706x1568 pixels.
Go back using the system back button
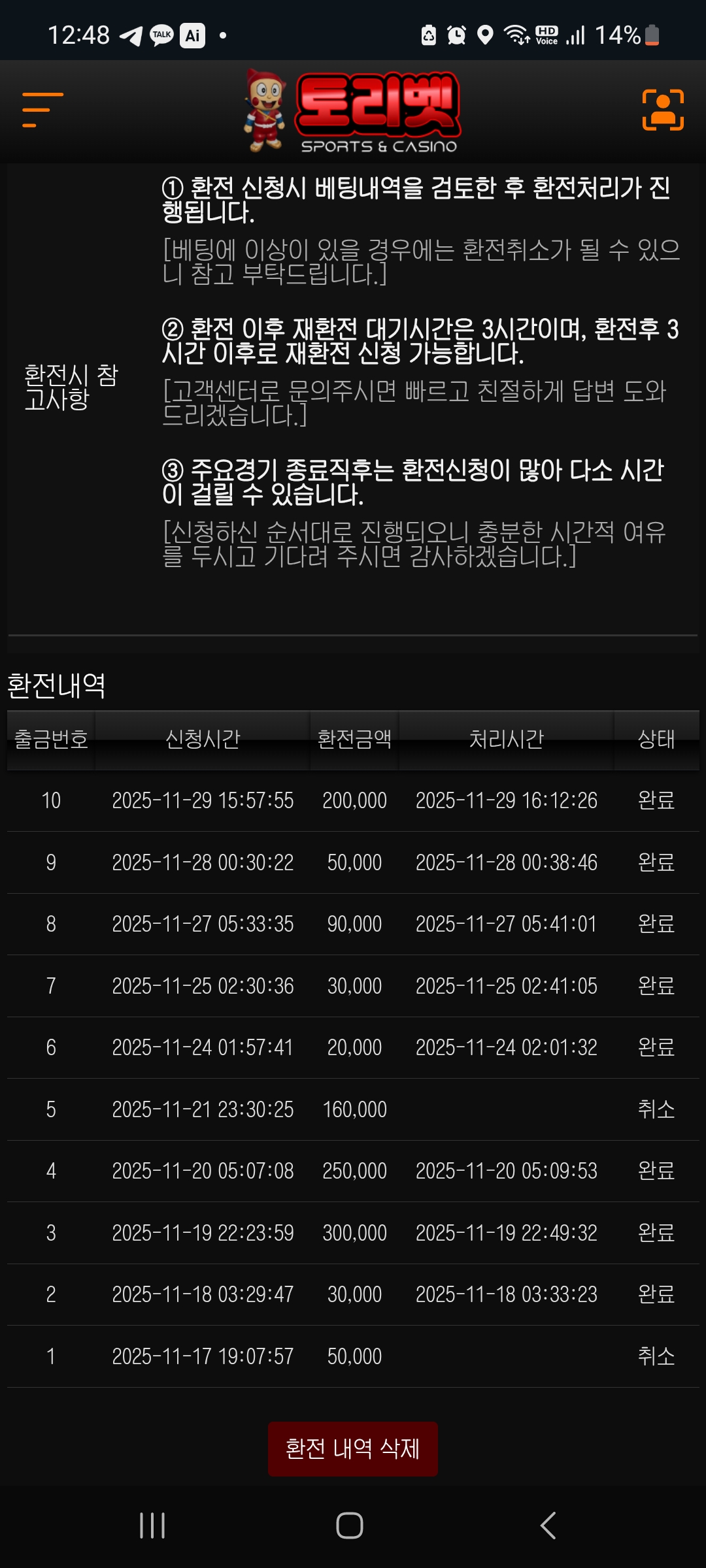point(548,1526)
